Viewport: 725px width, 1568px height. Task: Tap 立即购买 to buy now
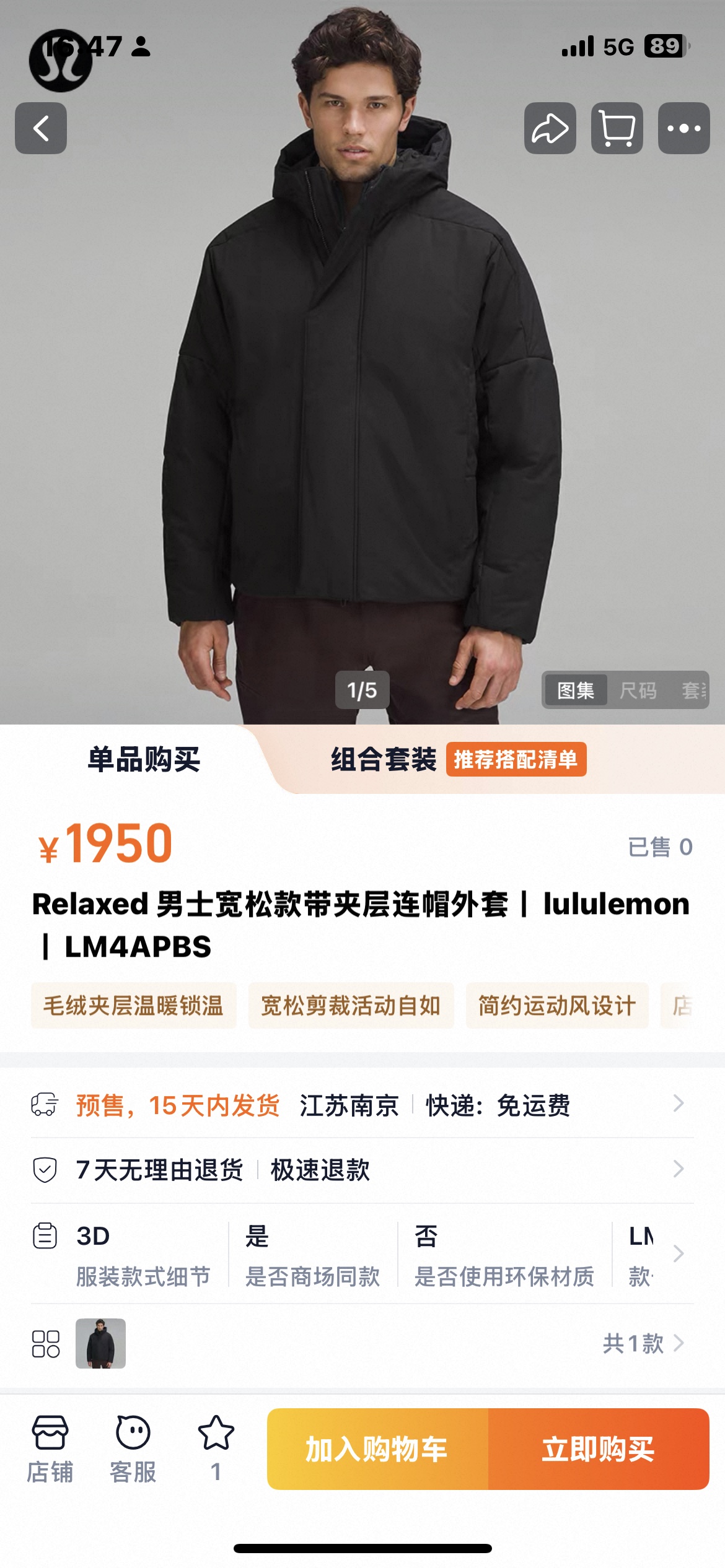click(x=599, y=1449)
